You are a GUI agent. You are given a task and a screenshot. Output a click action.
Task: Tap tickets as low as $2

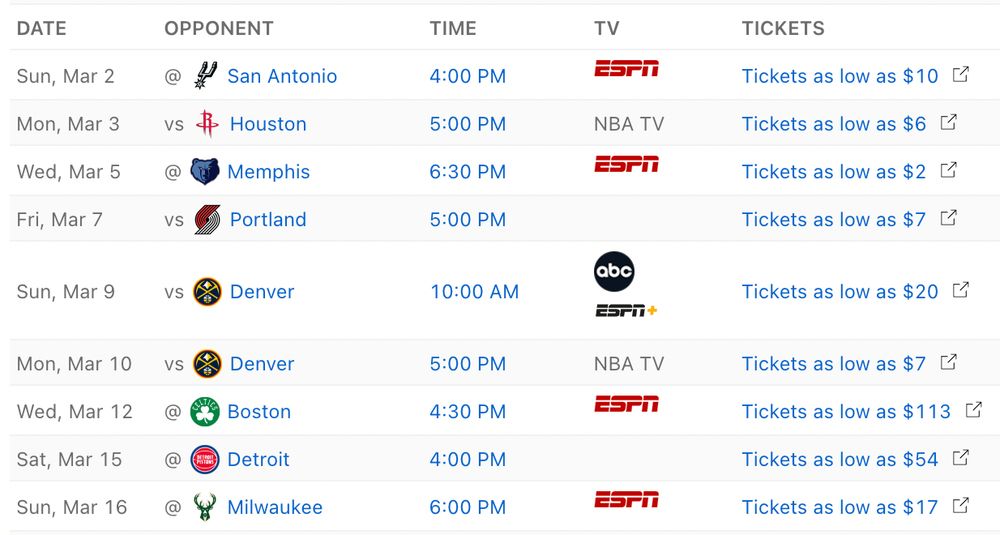click(834, 172)
